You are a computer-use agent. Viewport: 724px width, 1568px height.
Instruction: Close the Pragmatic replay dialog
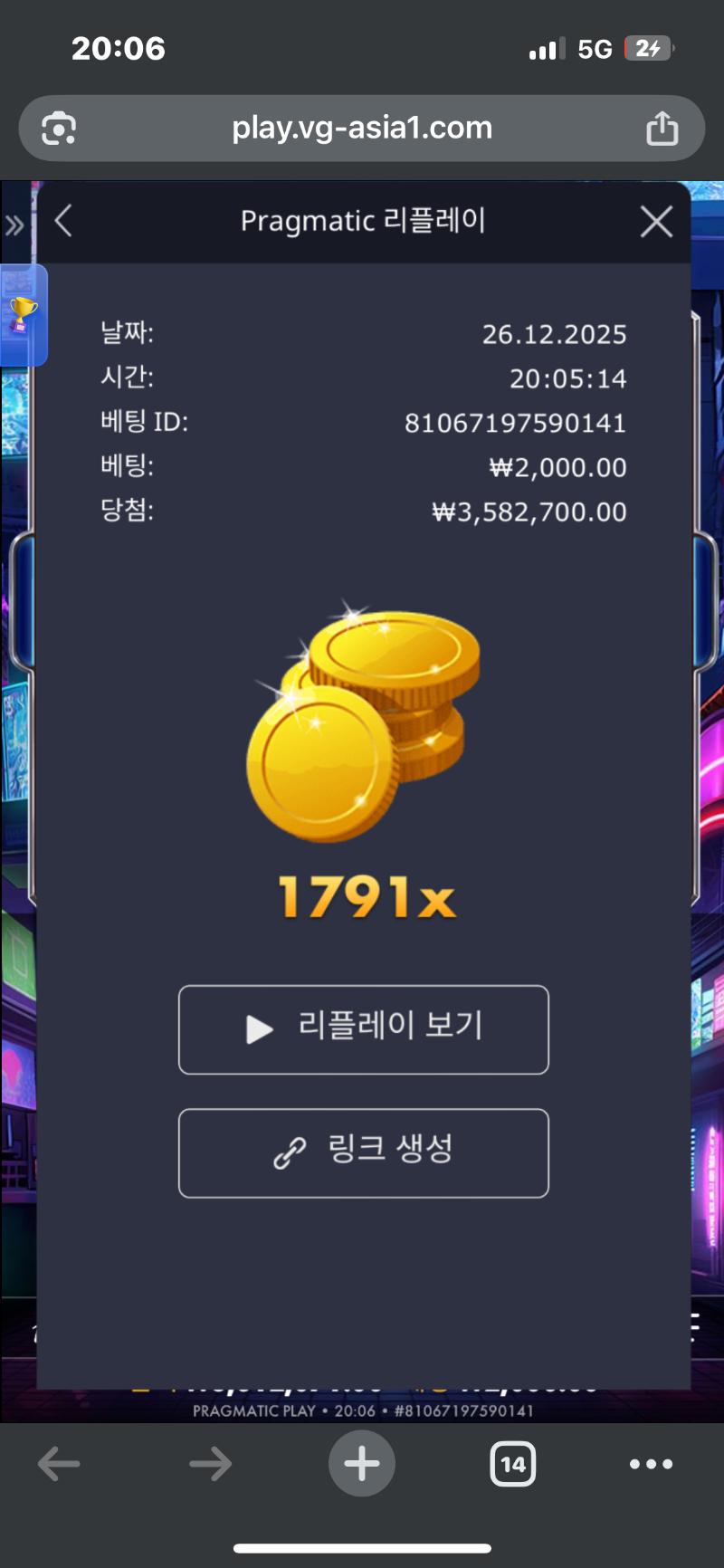click(x=656, y=221)
